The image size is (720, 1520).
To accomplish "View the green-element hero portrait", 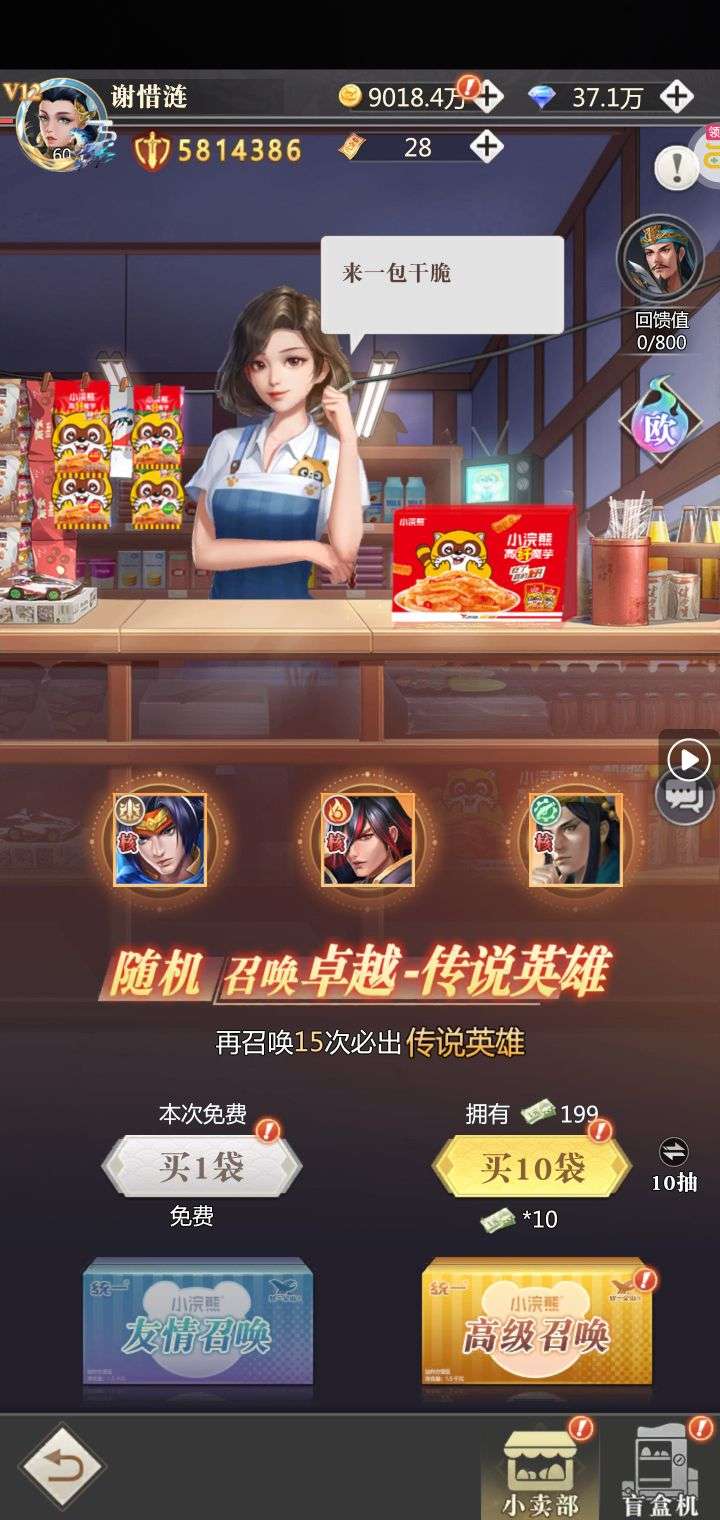I will 575,840.
